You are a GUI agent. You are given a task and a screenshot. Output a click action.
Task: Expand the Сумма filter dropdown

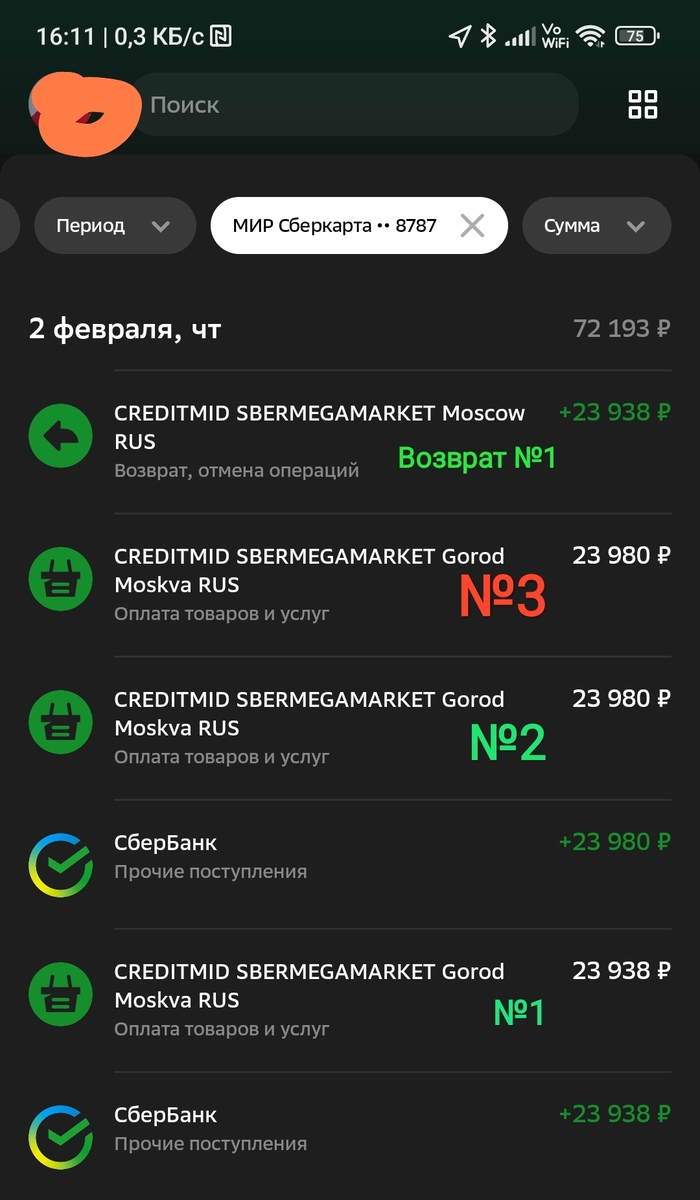click(x=595, y=226)
